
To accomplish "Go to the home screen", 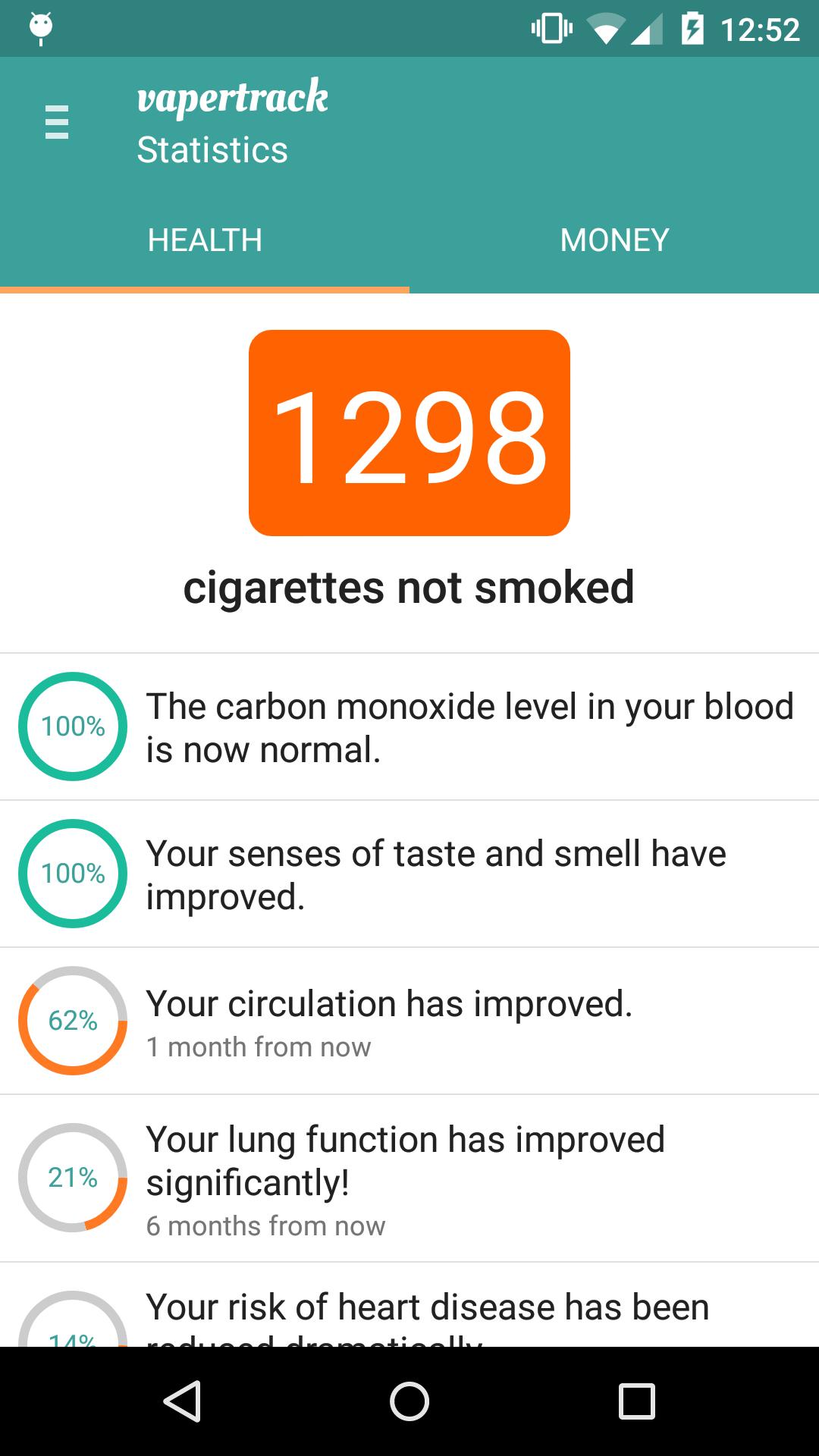I will click(409, 1401).
